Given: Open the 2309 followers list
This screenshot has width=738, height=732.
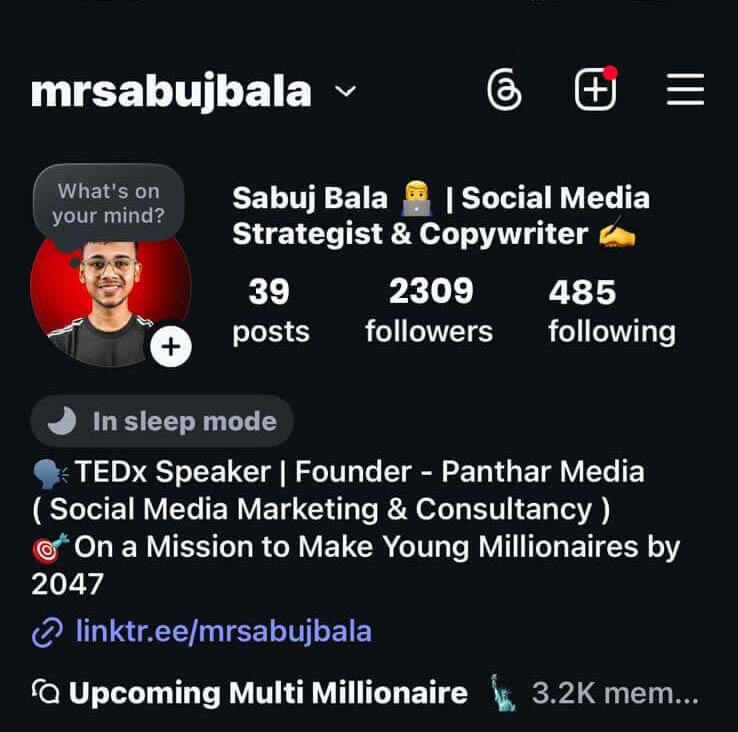Looking at the screenshot, I should [x=428, y=310].
